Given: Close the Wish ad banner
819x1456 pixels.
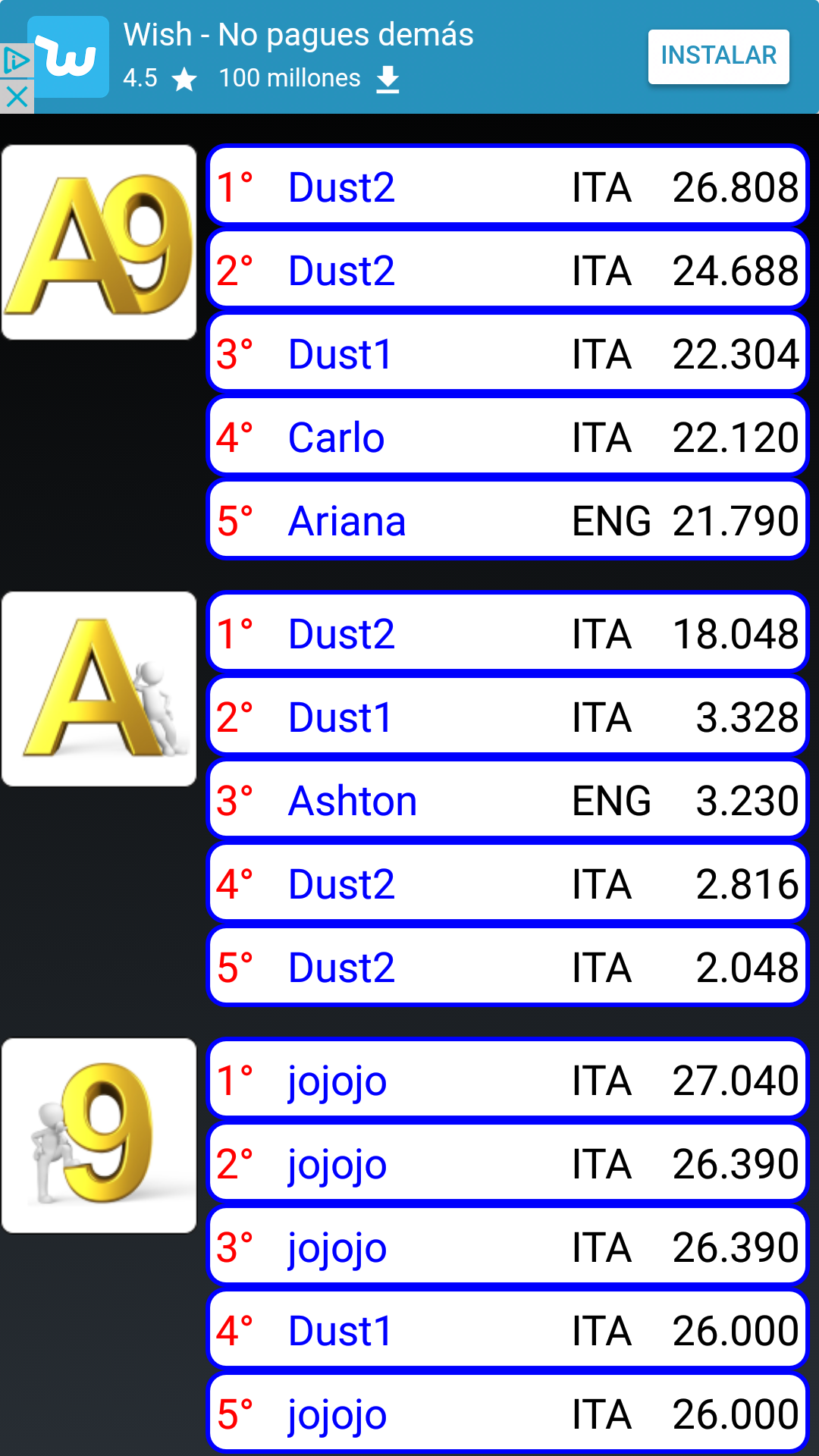Looking at the screenshot, I should coord(16,97).
